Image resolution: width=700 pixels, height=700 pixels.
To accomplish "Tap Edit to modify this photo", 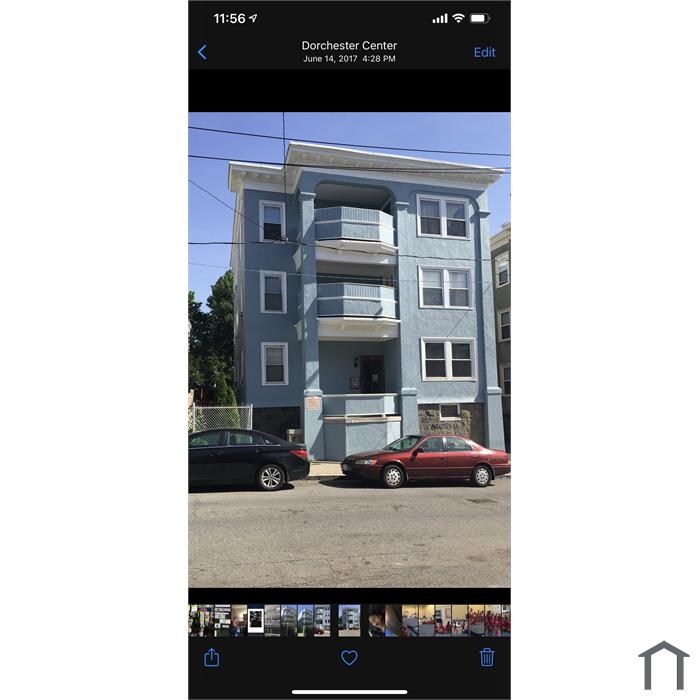I will (484, 52).
